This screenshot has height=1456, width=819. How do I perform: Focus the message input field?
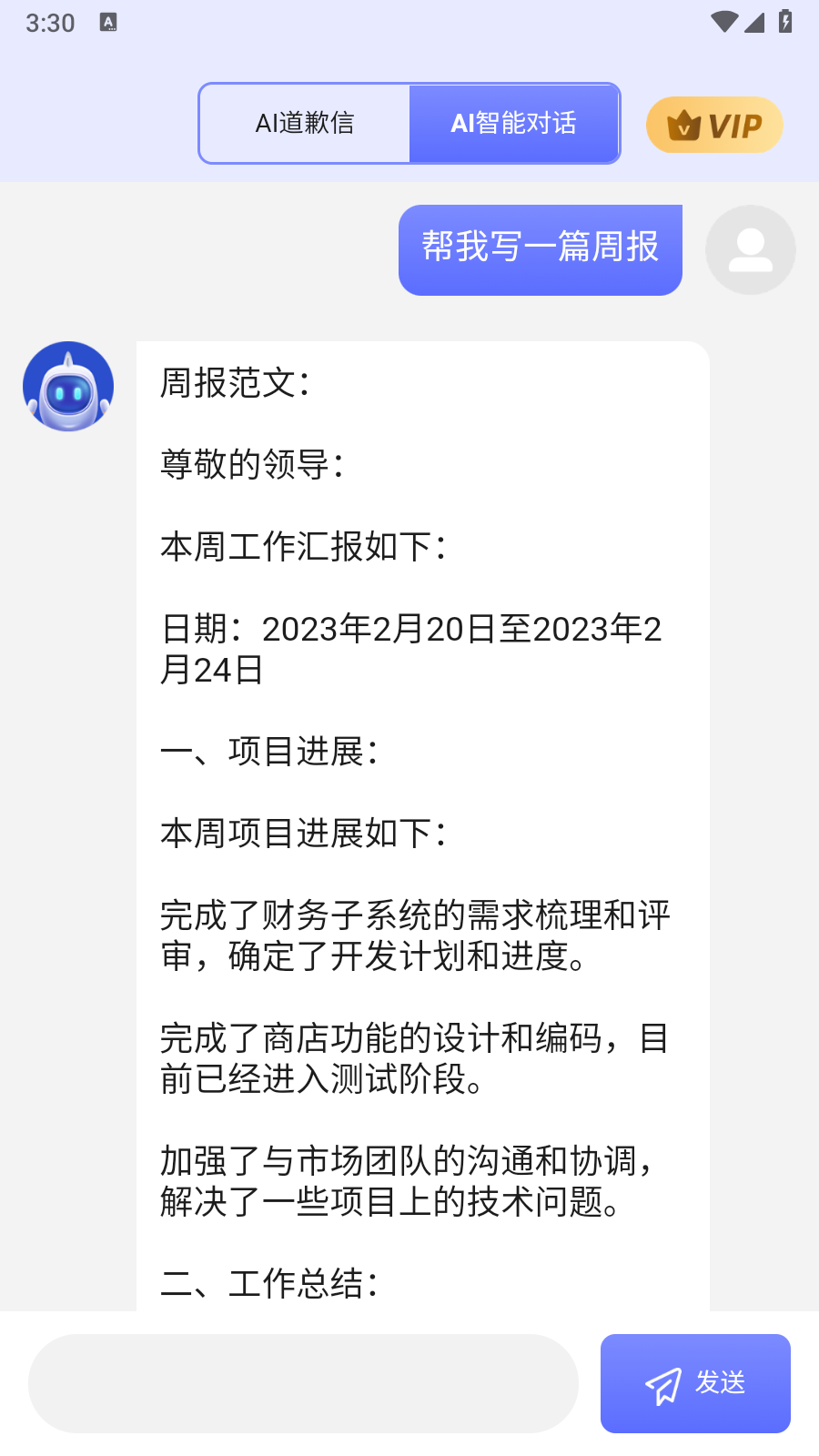pyautogui.click(x=303, y=1383)
